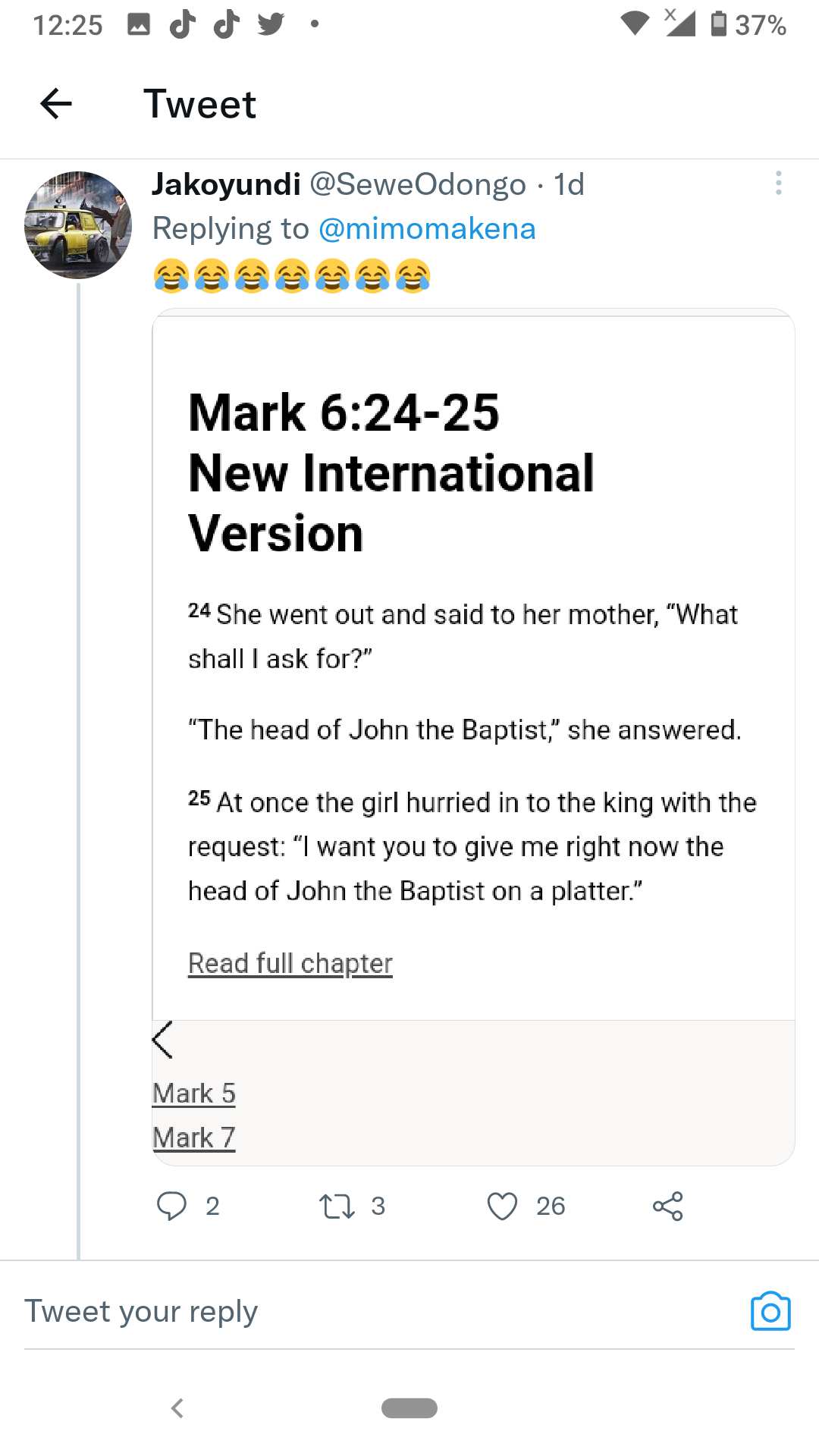Reply to Jakoyundi's tweet
The width and height of the screenshot is (819, 1456).
point(172,1206)
